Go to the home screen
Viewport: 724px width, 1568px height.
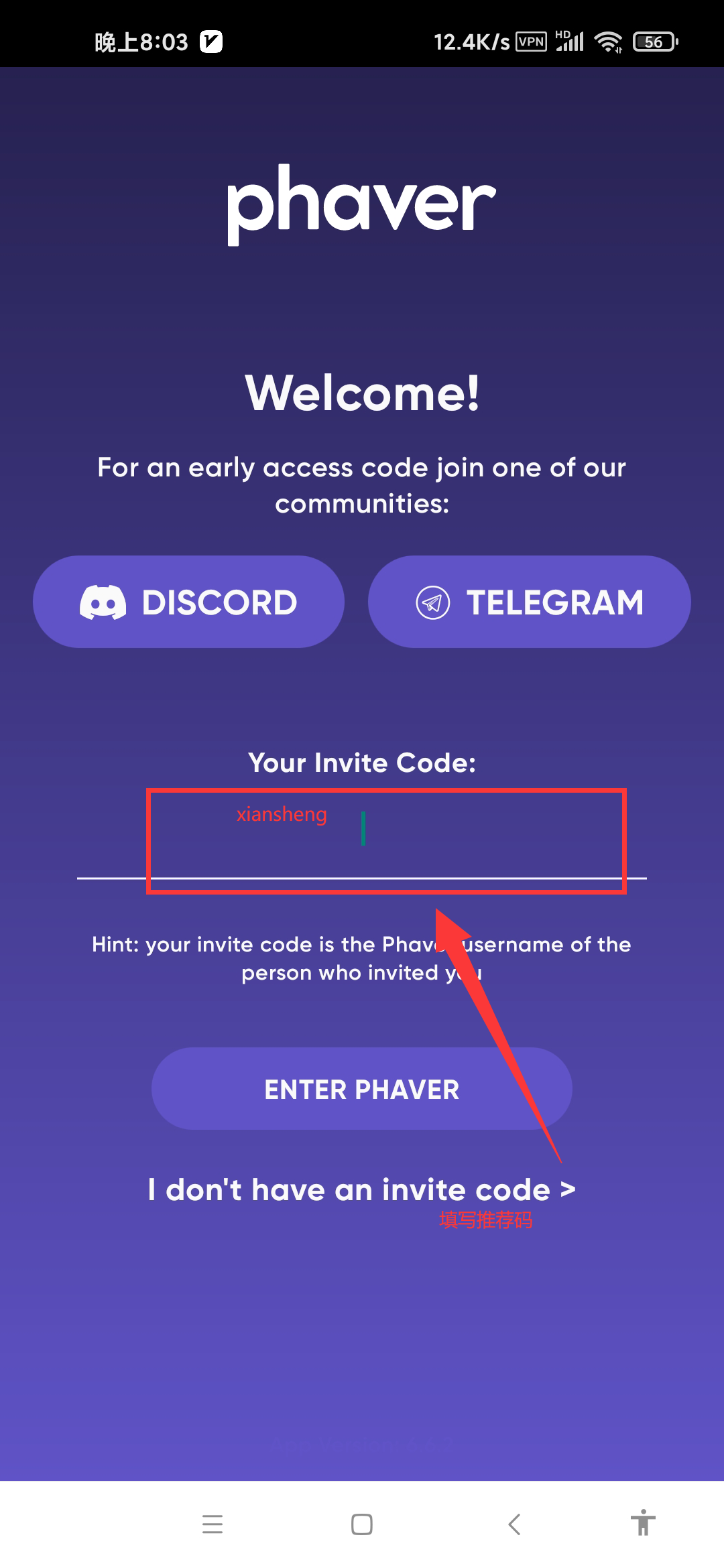click(x=362, y=1524)
